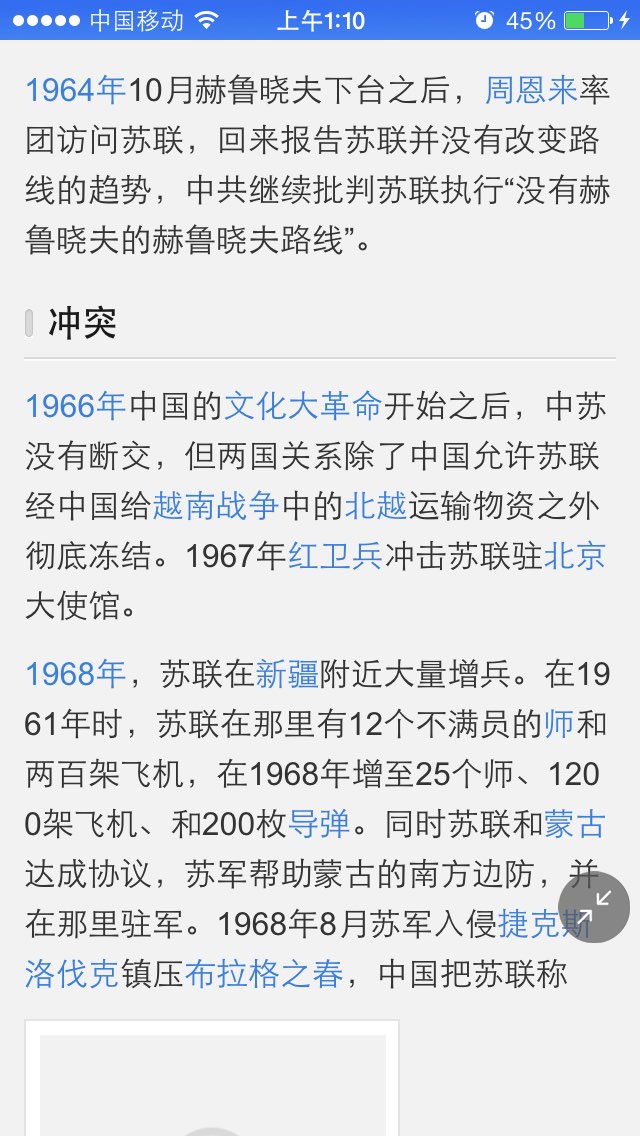This screenshot has height=1136, width=640.
Task: Open the 越南战争 article link
Action: [x=215, y=506]
